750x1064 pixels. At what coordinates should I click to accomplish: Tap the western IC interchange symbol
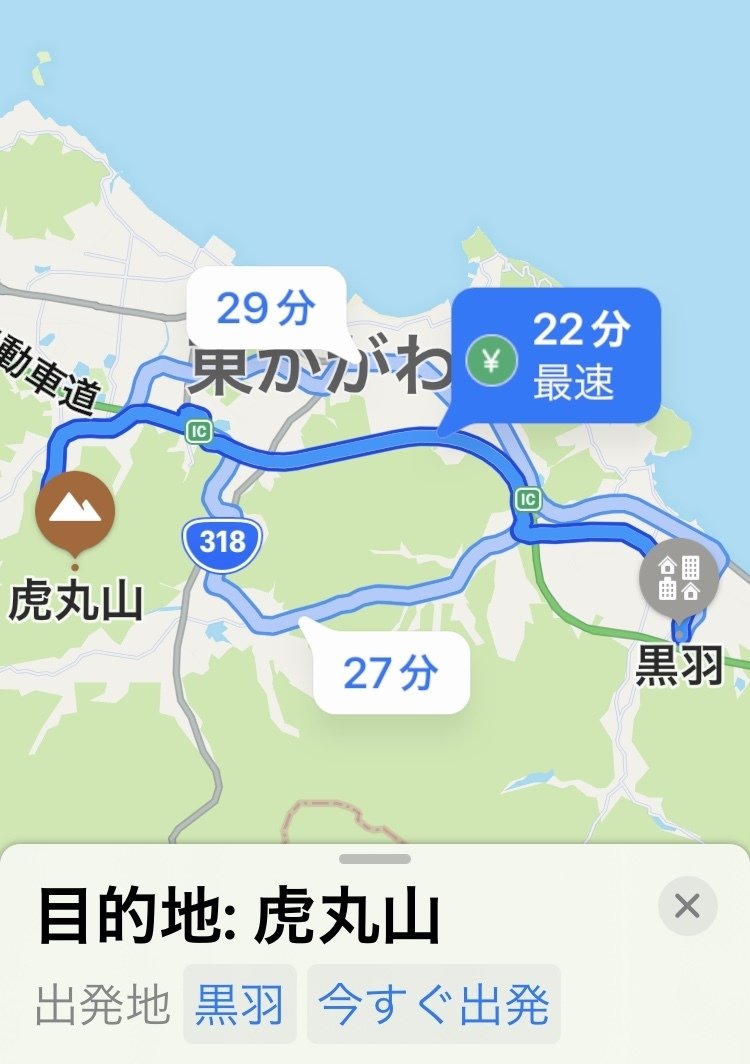coord(197,429)
